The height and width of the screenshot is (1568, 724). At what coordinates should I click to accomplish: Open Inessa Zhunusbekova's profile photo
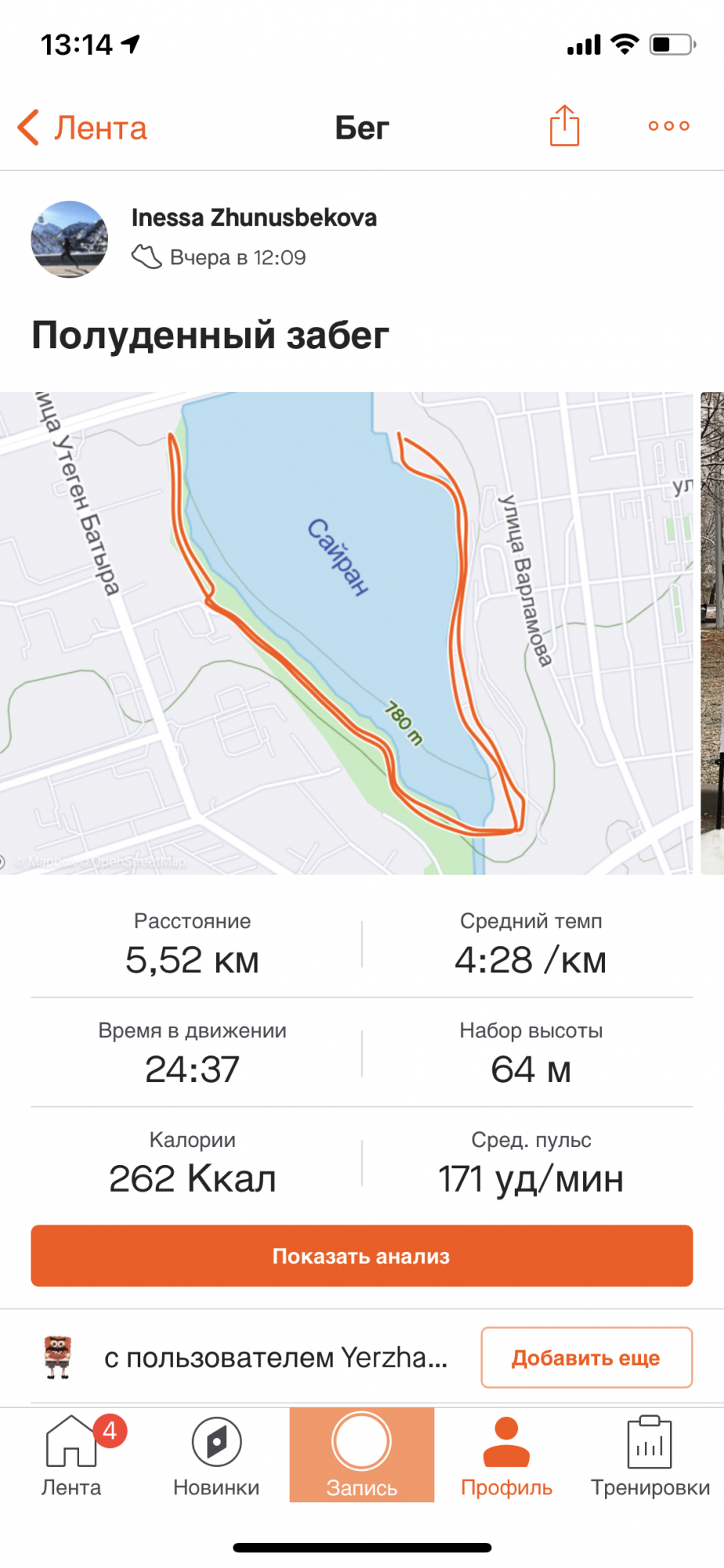[69, 239]
